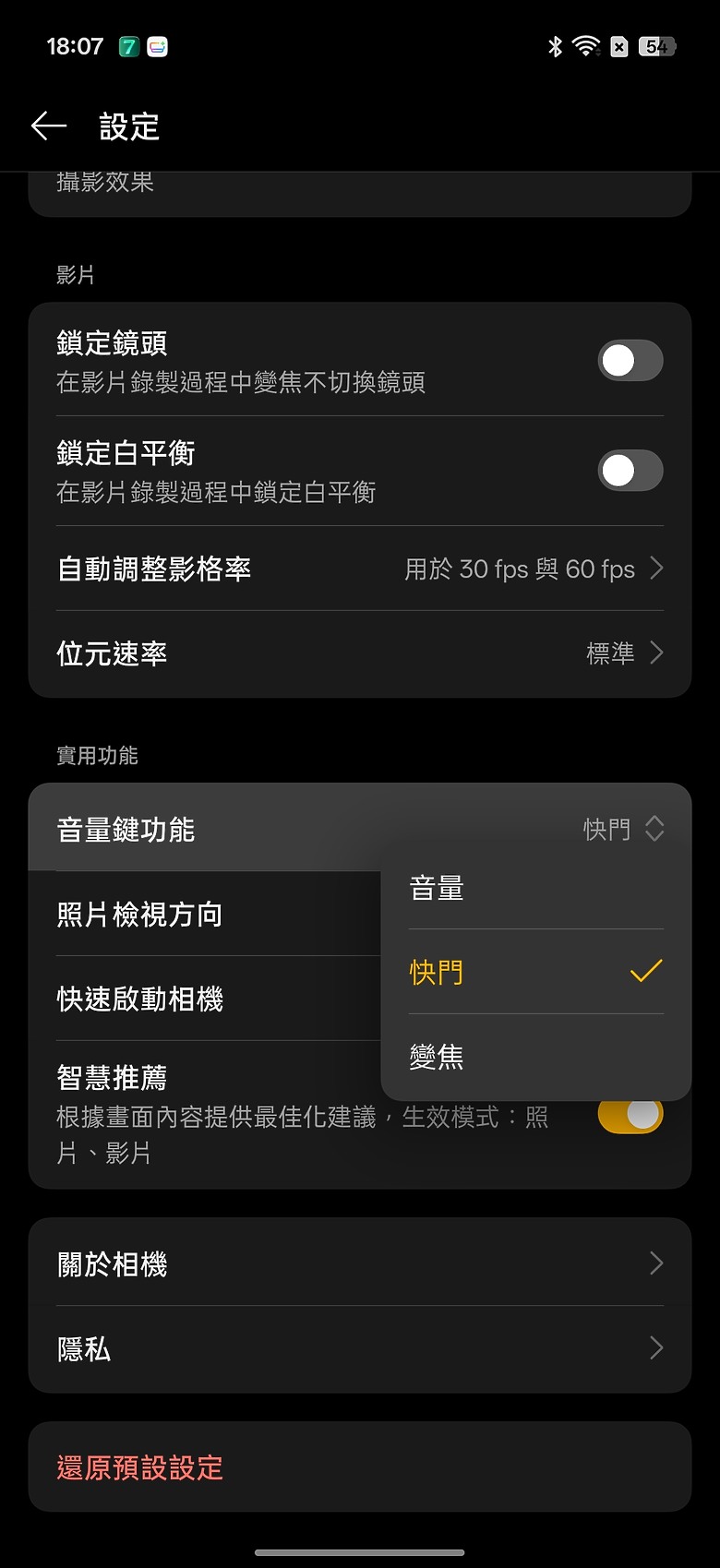Enable 鎖定鏡頭 lens lock switch
The height and width of the screenshot is (1568, 720).
click(630, 361)
